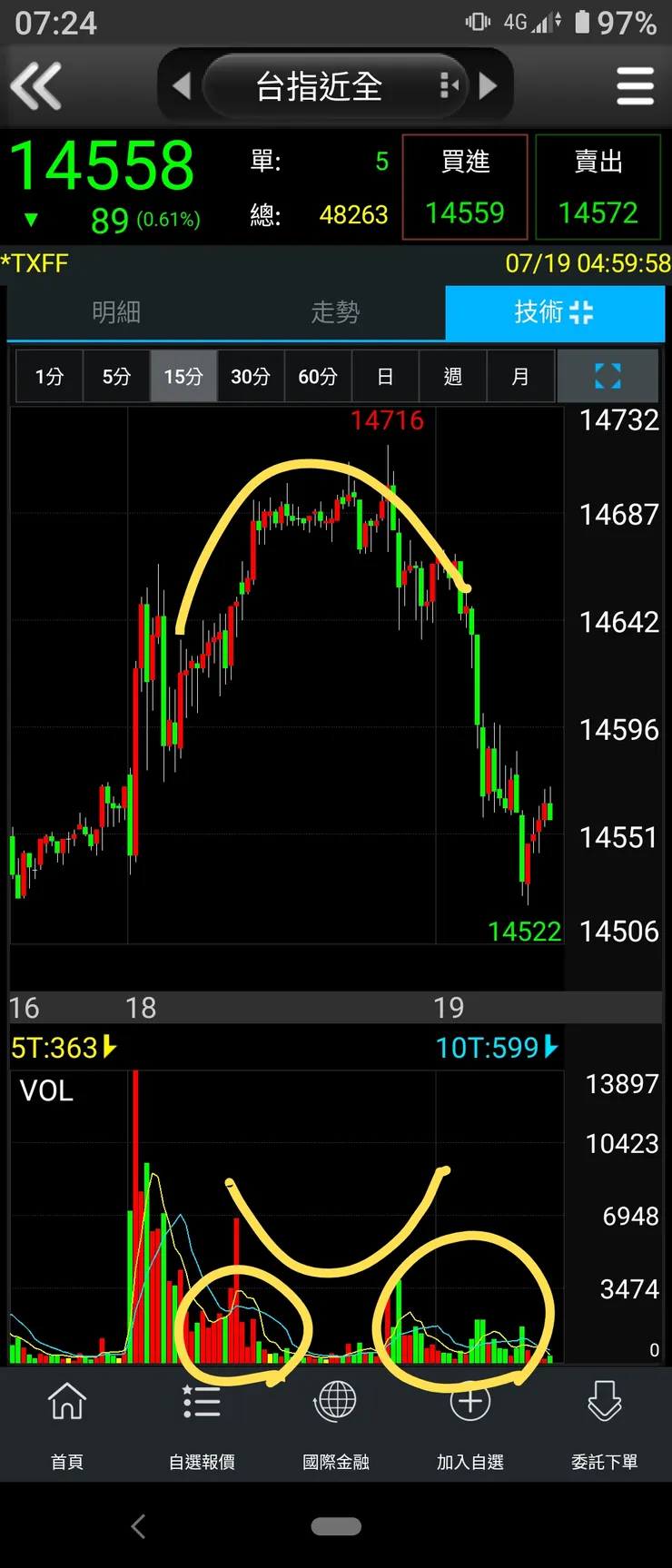Choose the 30分 chart interval
The image size is (672, 1568).
point(251,376)
